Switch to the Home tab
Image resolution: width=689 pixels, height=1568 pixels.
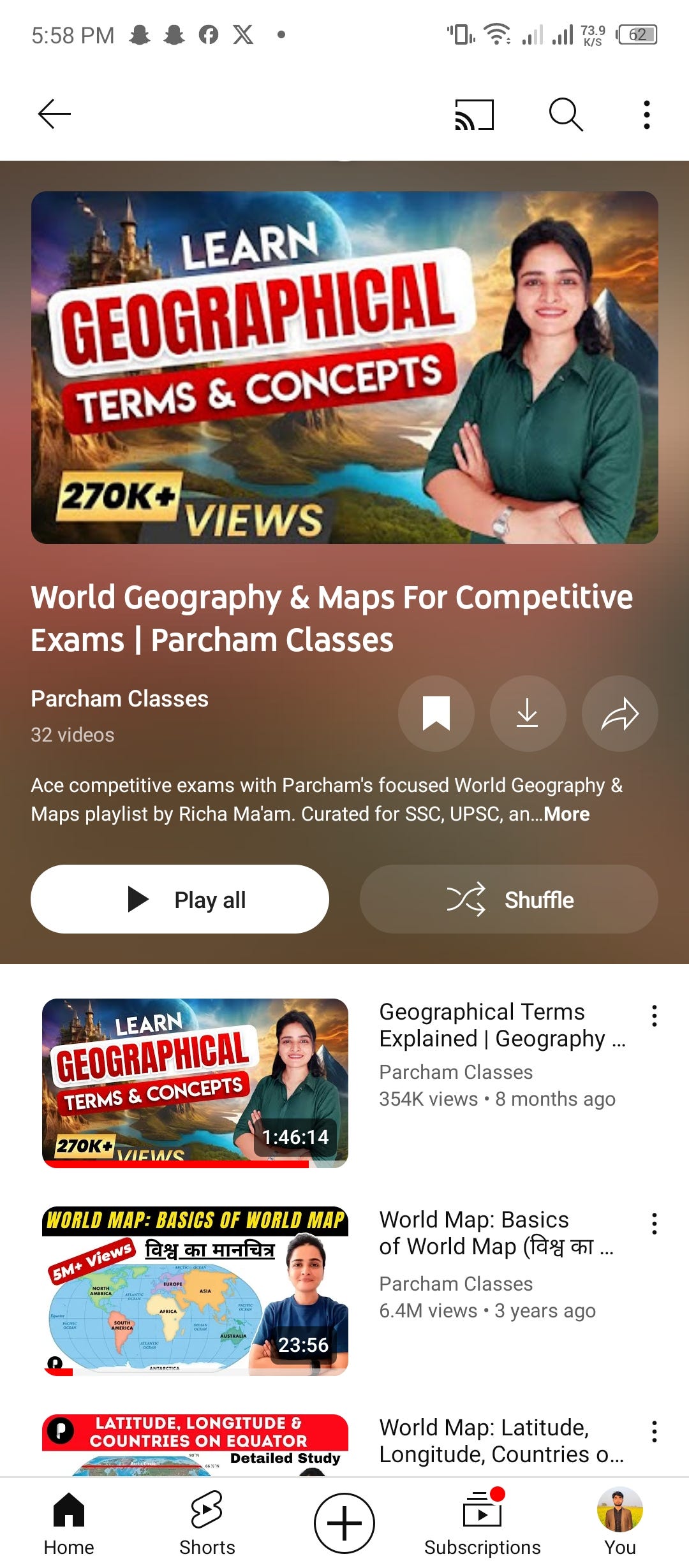69,1522
